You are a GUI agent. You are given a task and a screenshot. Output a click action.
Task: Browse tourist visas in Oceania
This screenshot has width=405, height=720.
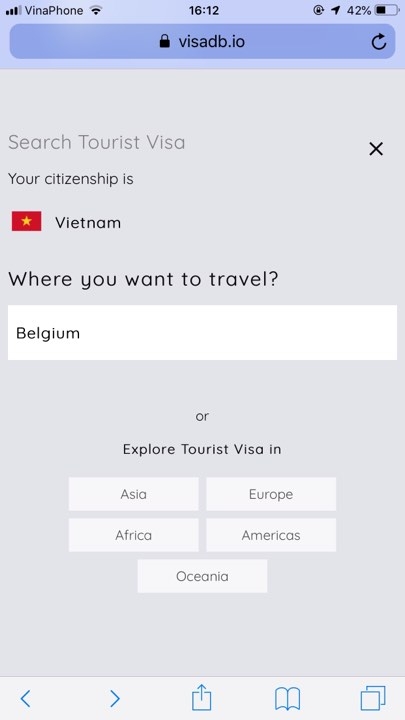[202, 576]
